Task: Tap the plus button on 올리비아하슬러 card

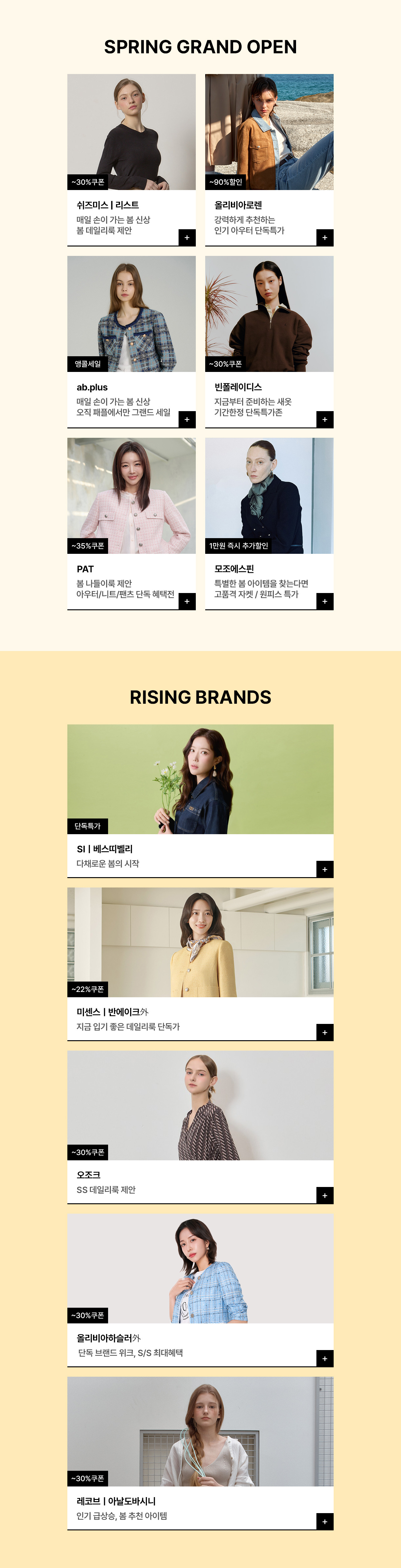Action: [x=324, y=1359]
